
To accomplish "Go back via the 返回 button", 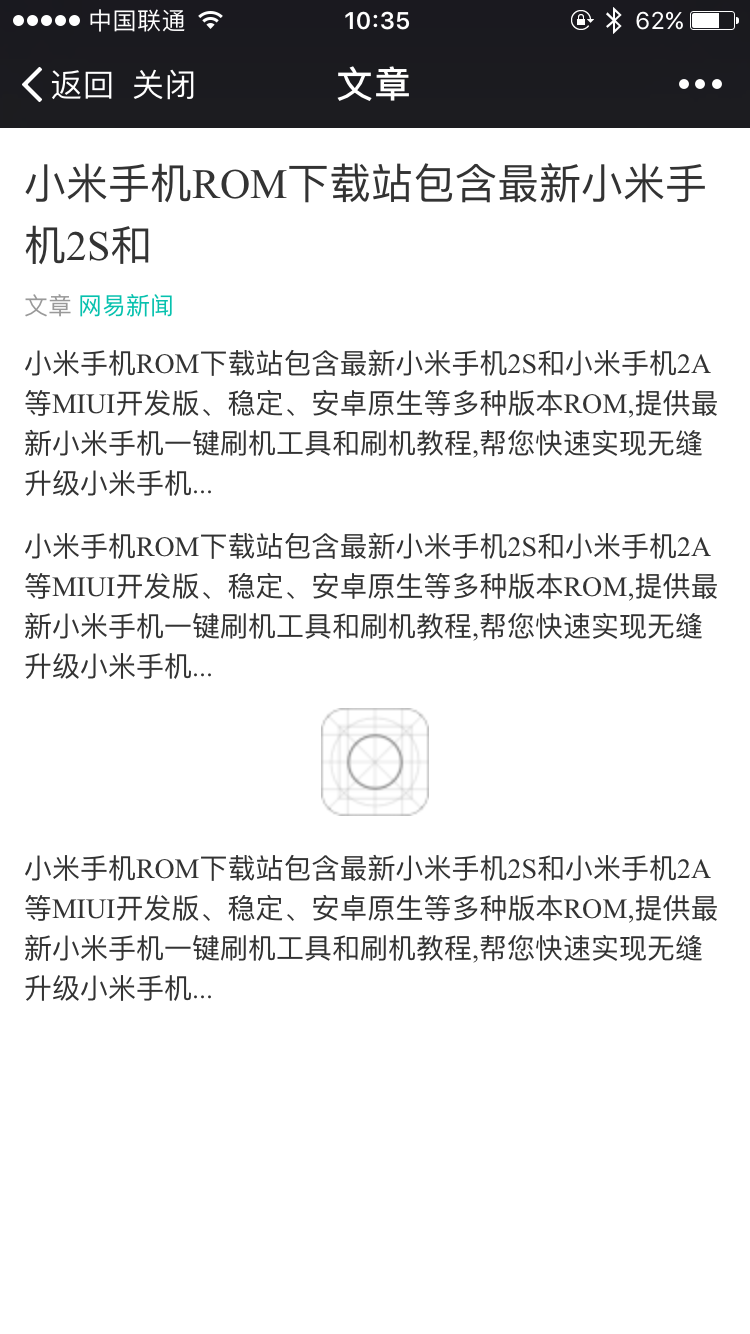I will pos(67,85).
